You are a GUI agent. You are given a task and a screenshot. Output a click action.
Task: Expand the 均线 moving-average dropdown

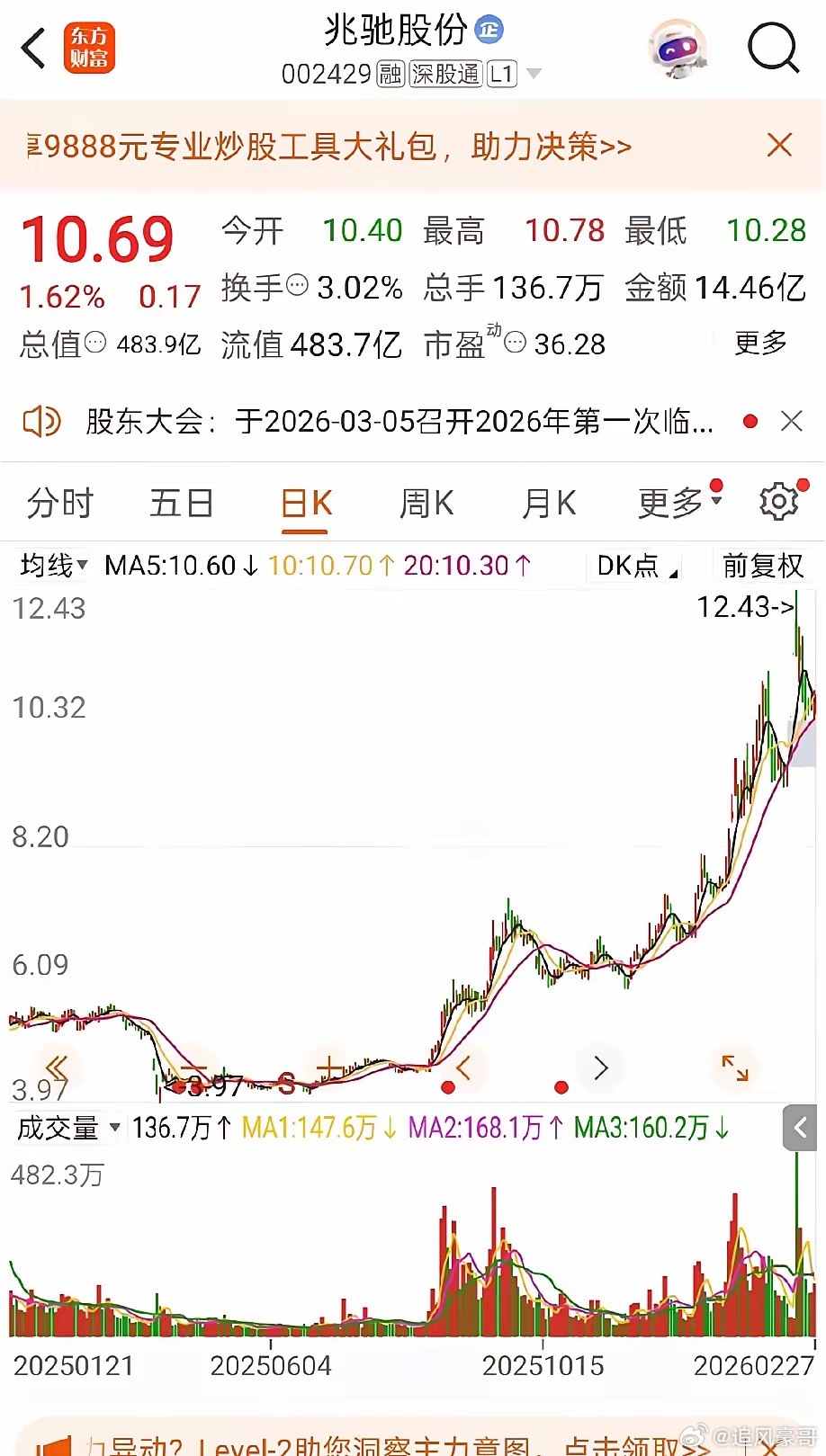(x=49, y=565)
